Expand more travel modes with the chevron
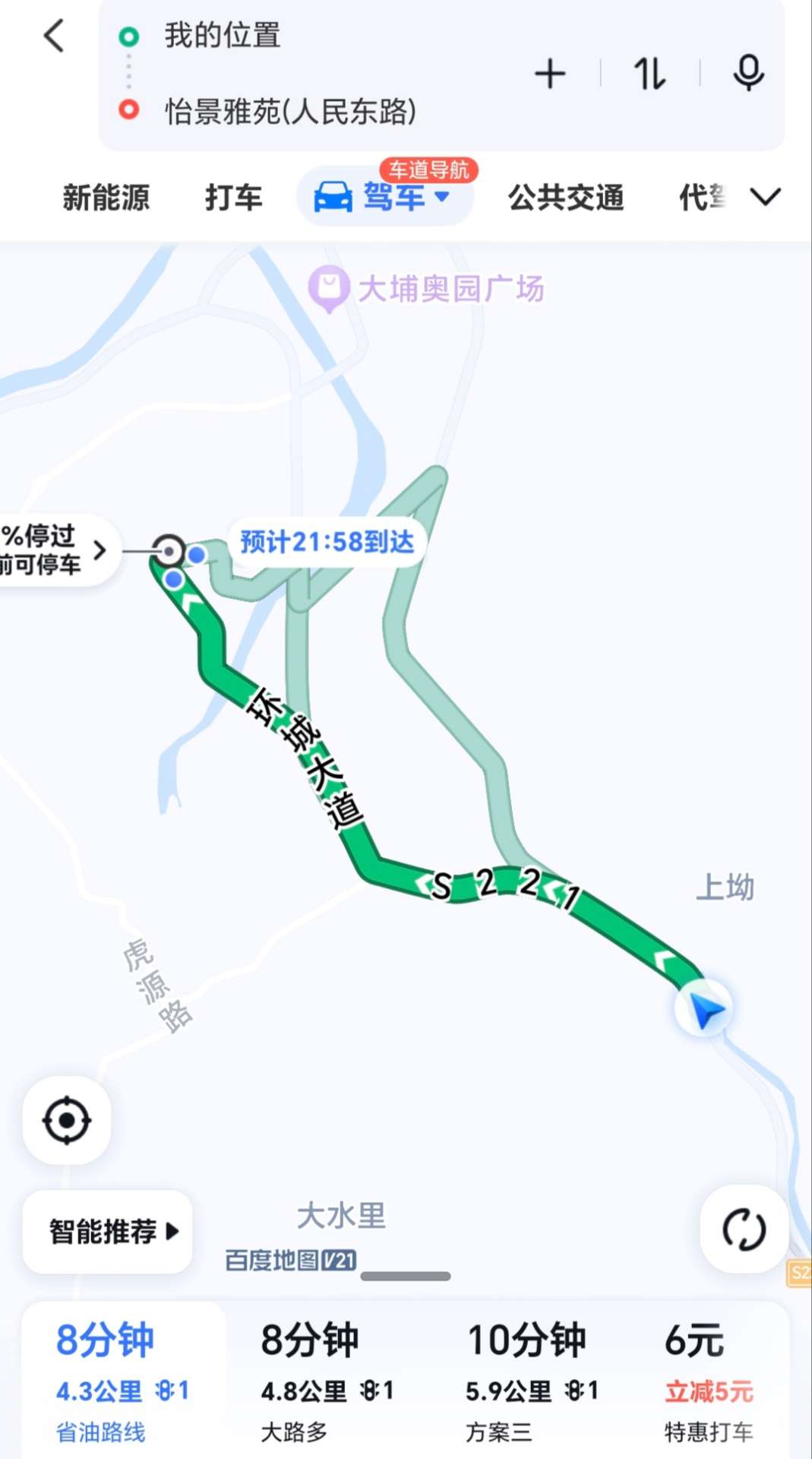The image size is (812, 1459). click(765, 198)
